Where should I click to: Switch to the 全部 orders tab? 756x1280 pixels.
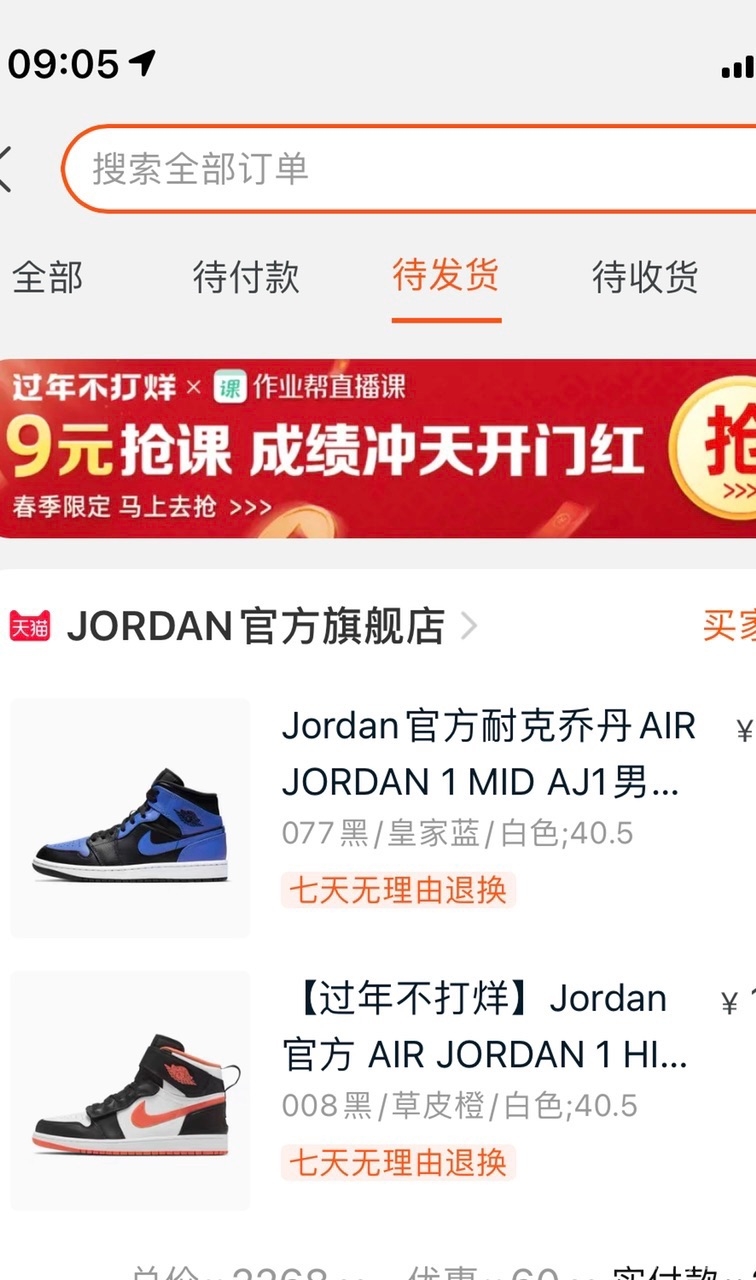[x=47, y=277]
